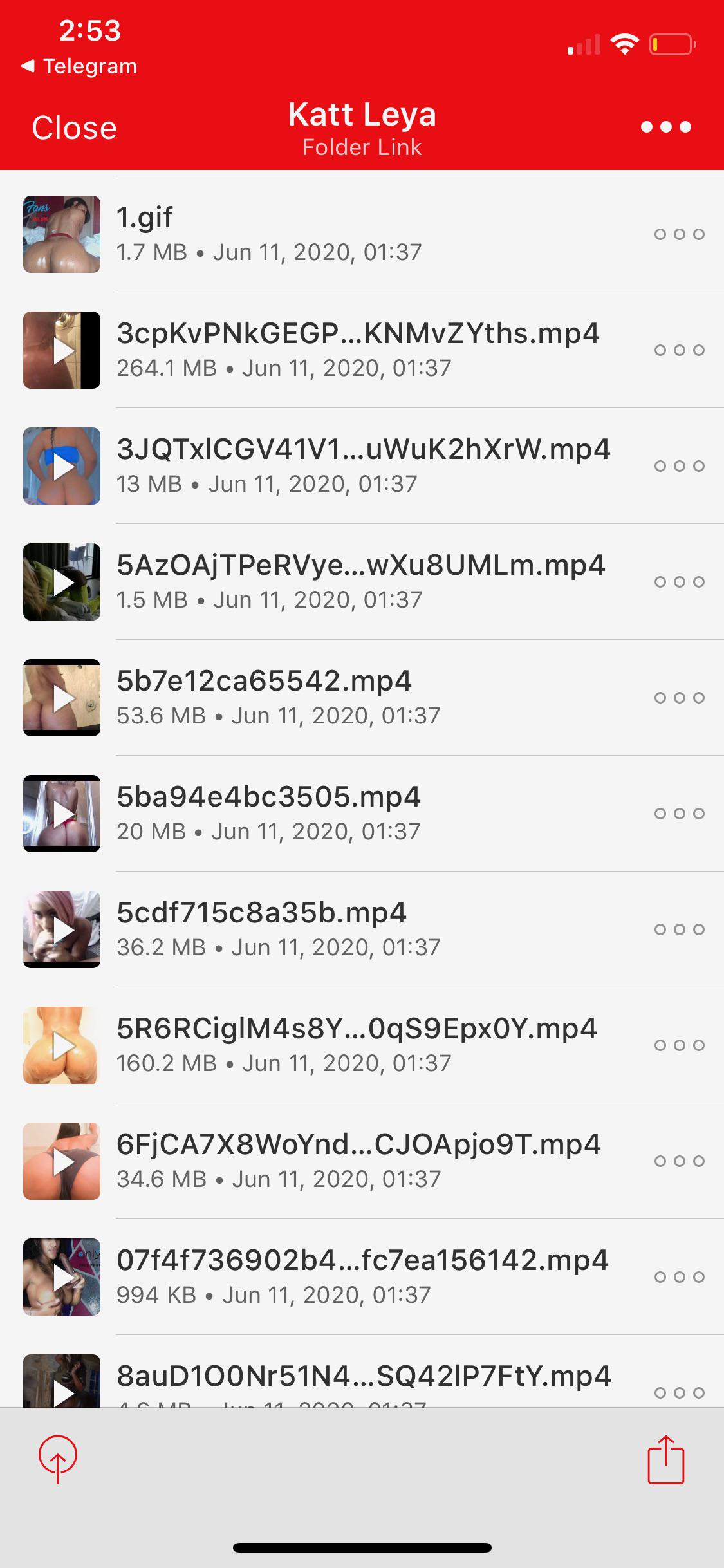Return to Telegram via the back link
The height and width of the screenshot is (1568, 724).
pos(79,66)
